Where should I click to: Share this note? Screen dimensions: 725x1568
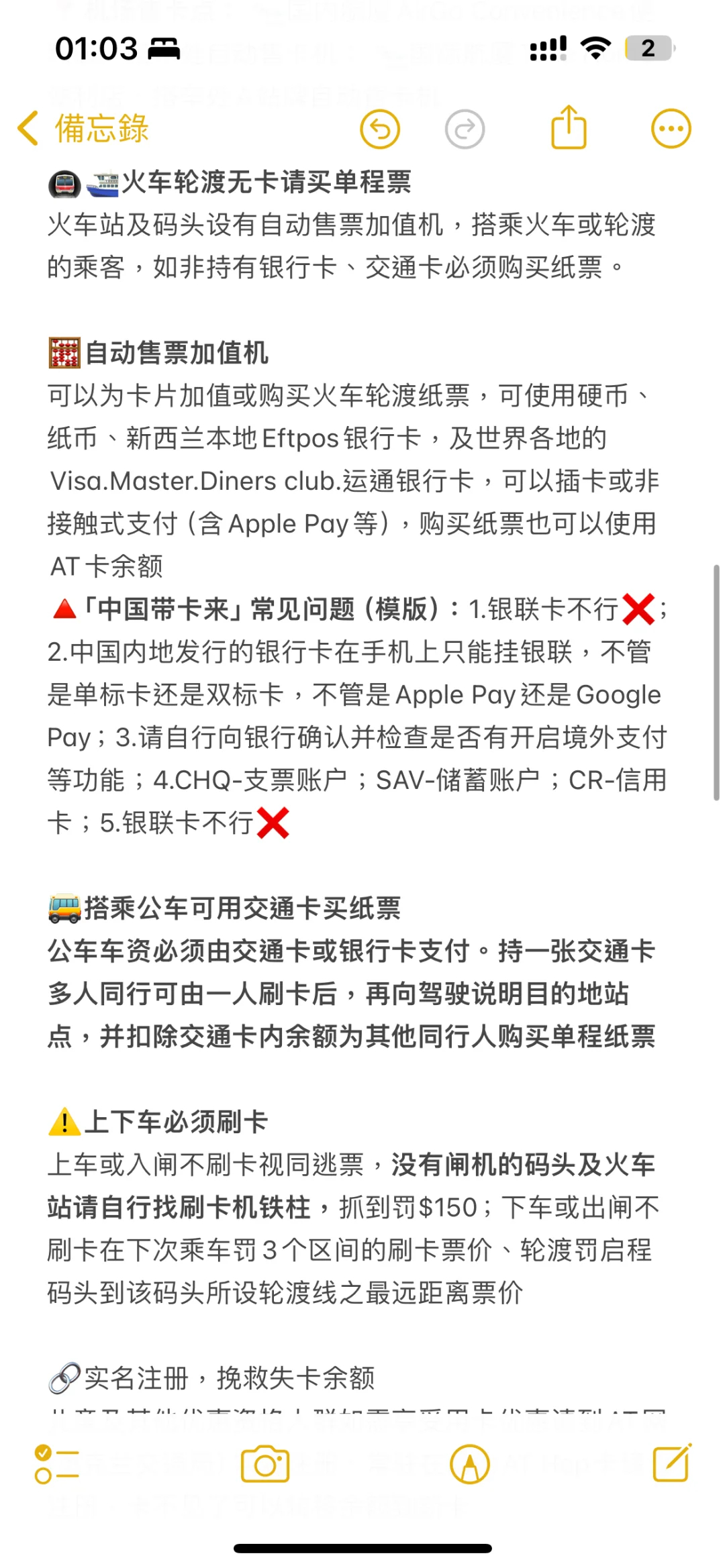point(569,127)
